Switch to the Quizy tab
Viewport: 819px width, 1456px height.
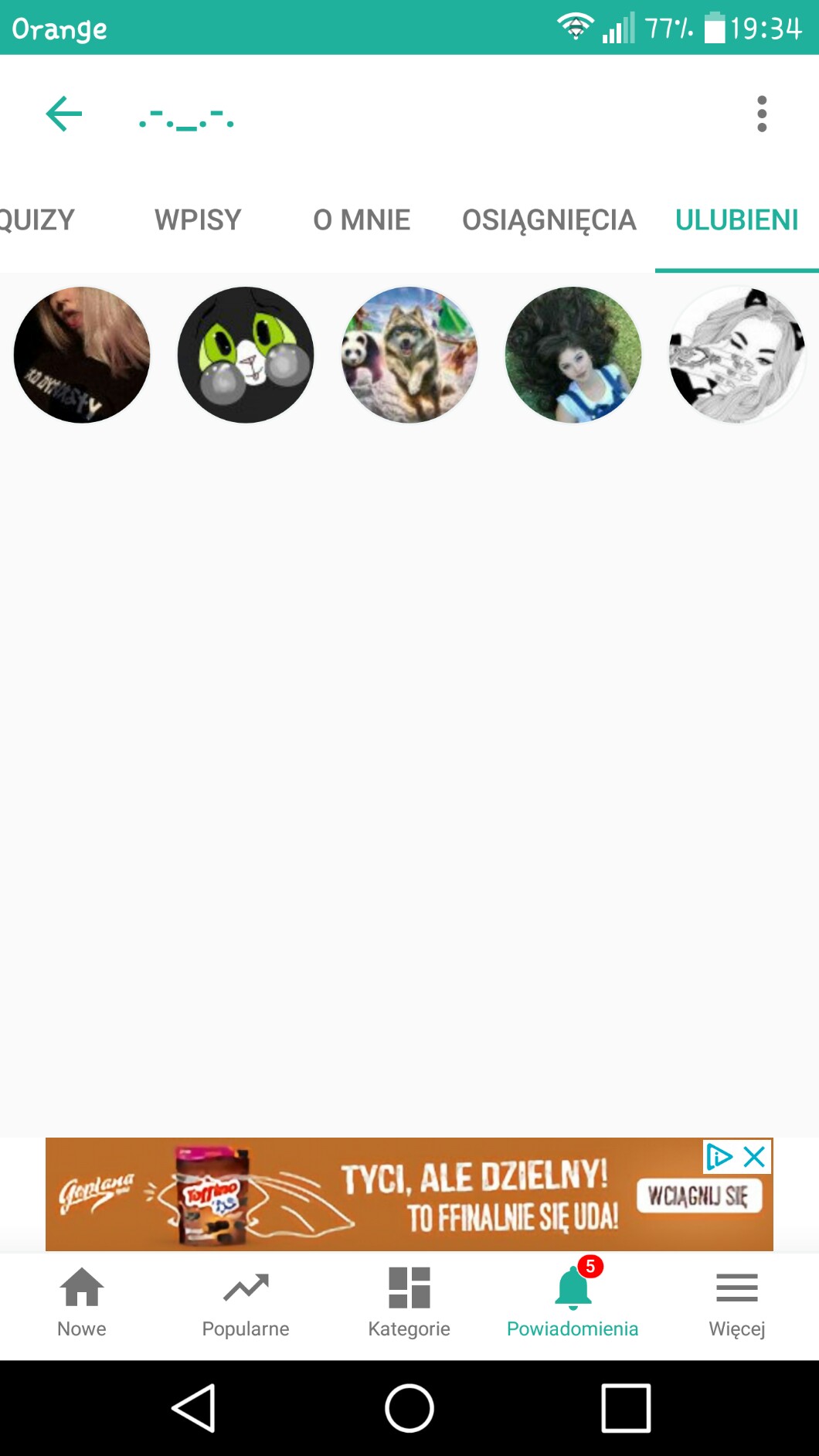36,220
